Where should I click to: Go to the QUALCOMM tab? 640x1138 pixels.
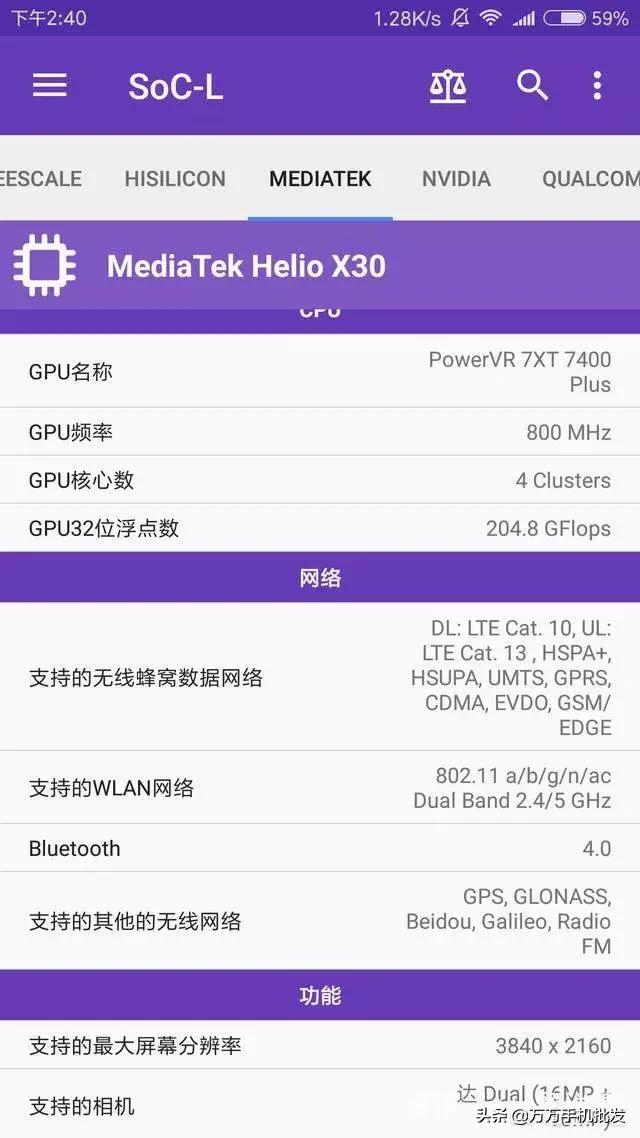coord(591,179)
